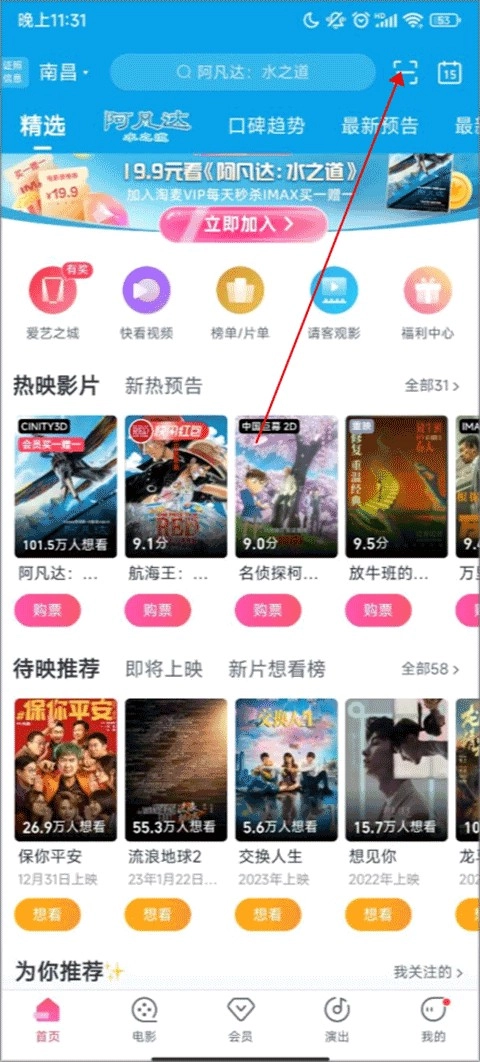Open 快看视频 shortcut

click(x=146, y=303)
